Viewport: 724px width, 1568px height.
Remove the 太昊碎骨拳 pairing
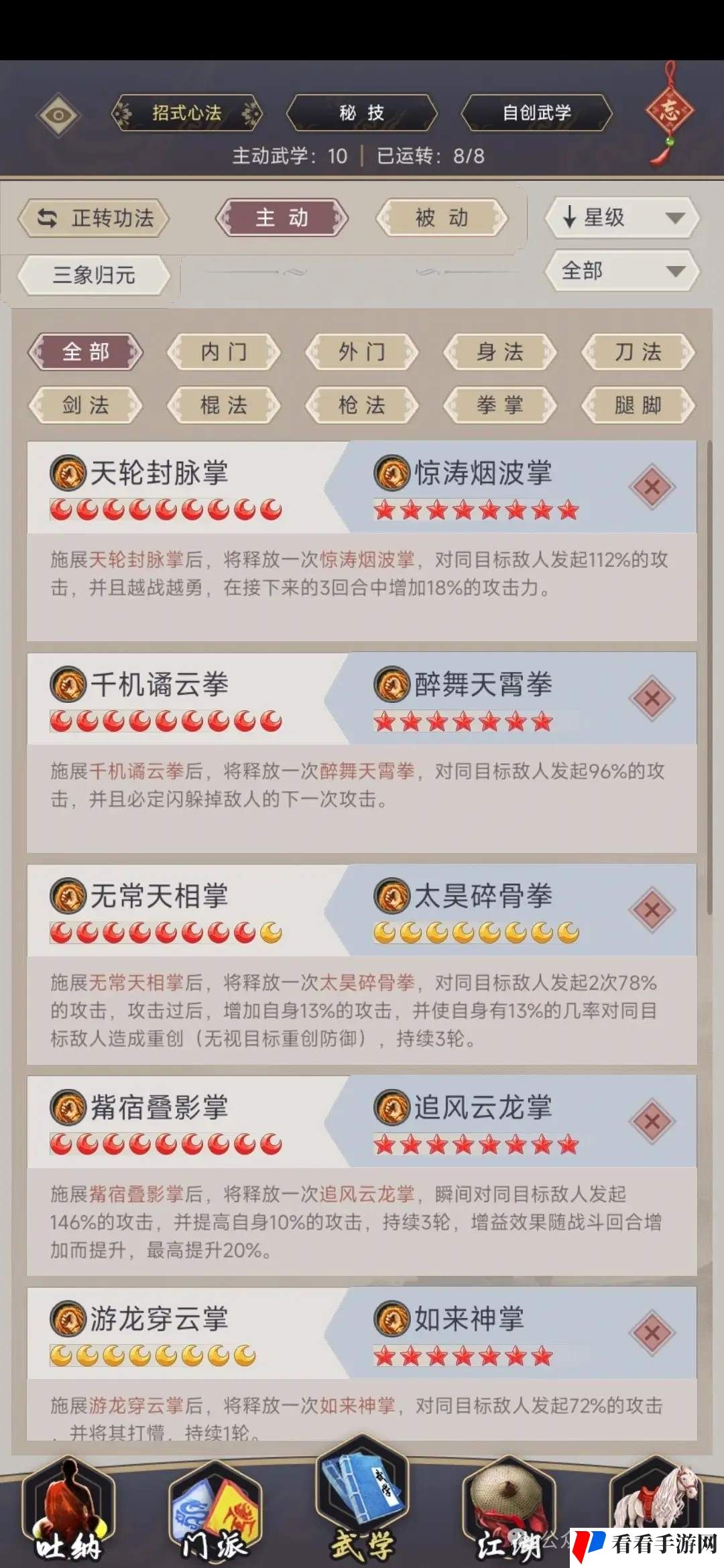(652, 910)
